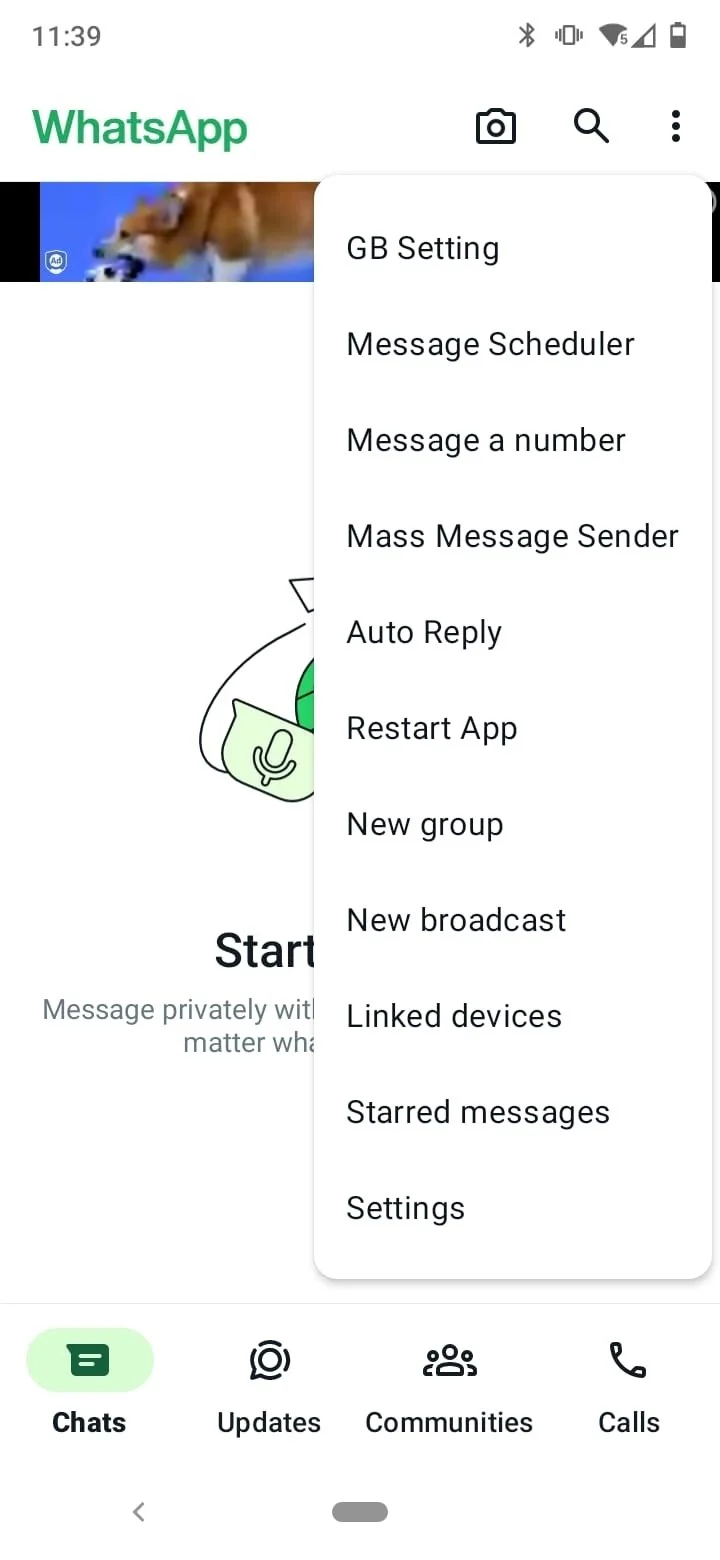This screenshot has width=720, height=1560.
Task: Tap the back navigation arrow
Action: pos(139,1512)
